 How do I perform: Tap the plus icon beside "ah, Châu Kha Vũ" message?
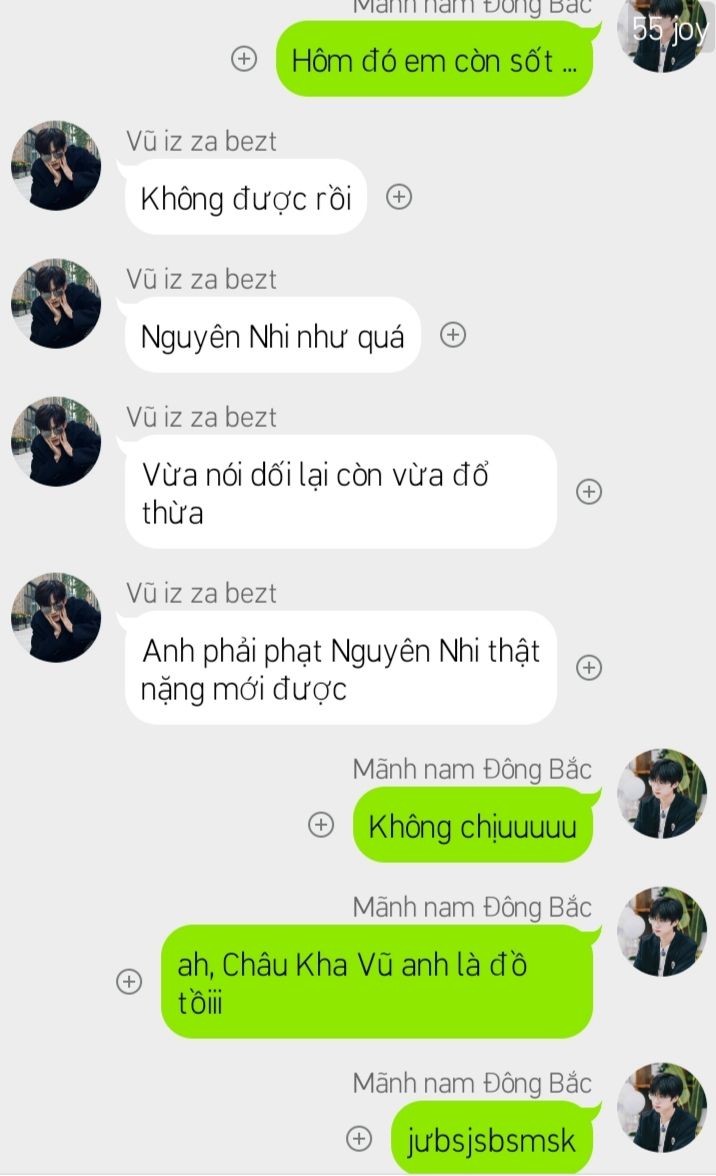click(x=129, y=981)
